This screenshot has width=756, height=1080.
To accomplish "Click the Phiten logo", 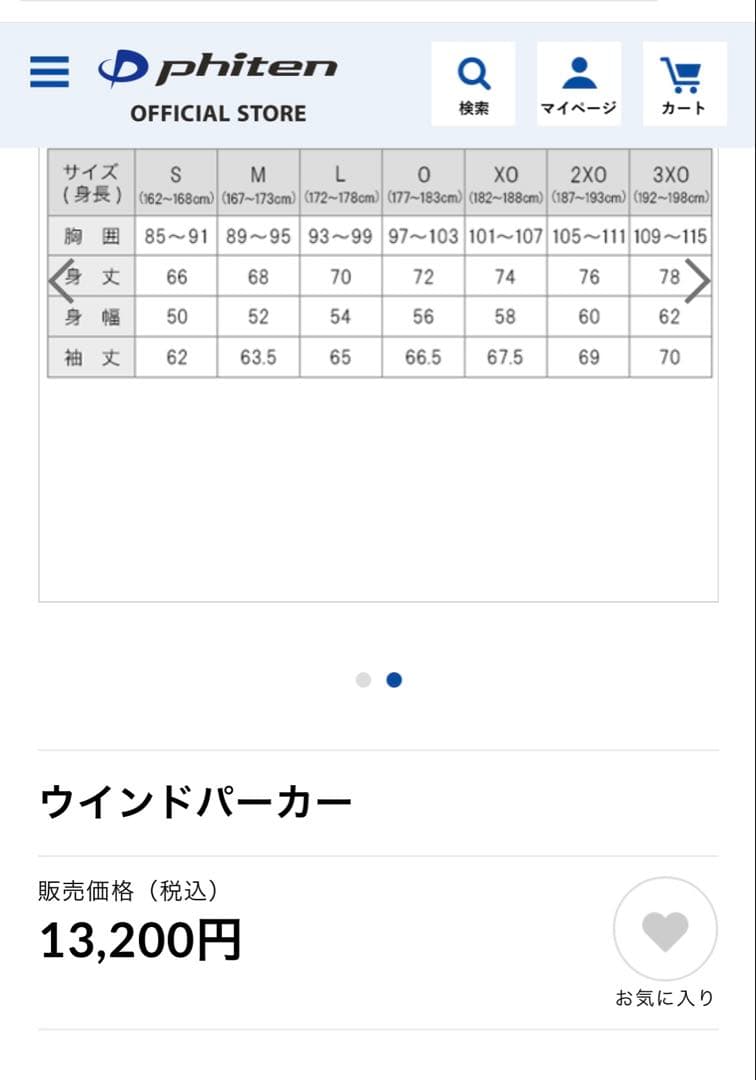I will pyautogui.click(x=220, y=68).
